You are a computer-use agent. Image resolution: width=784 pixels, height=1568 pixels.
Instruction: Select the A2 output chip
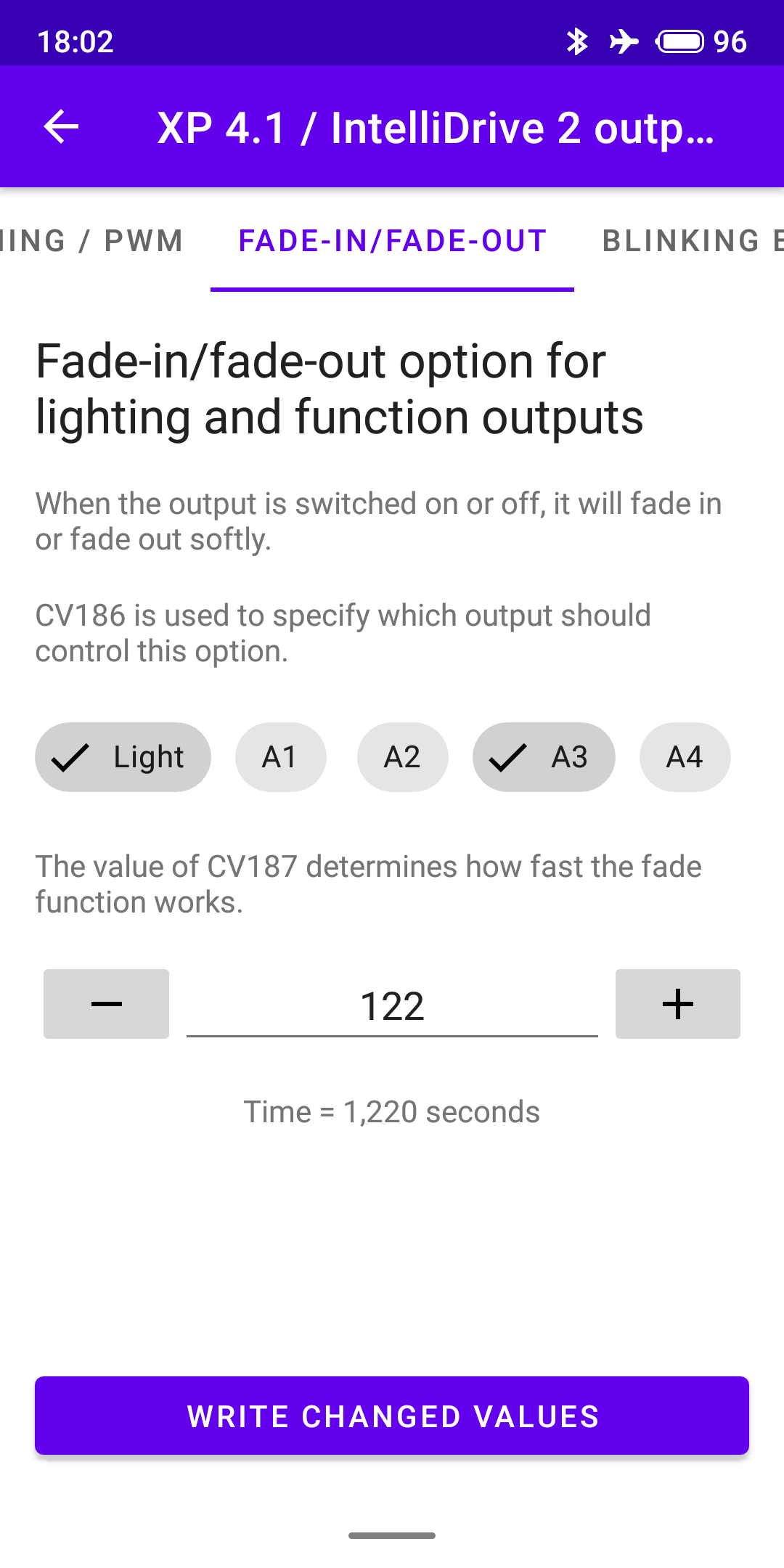pos(402,757)
